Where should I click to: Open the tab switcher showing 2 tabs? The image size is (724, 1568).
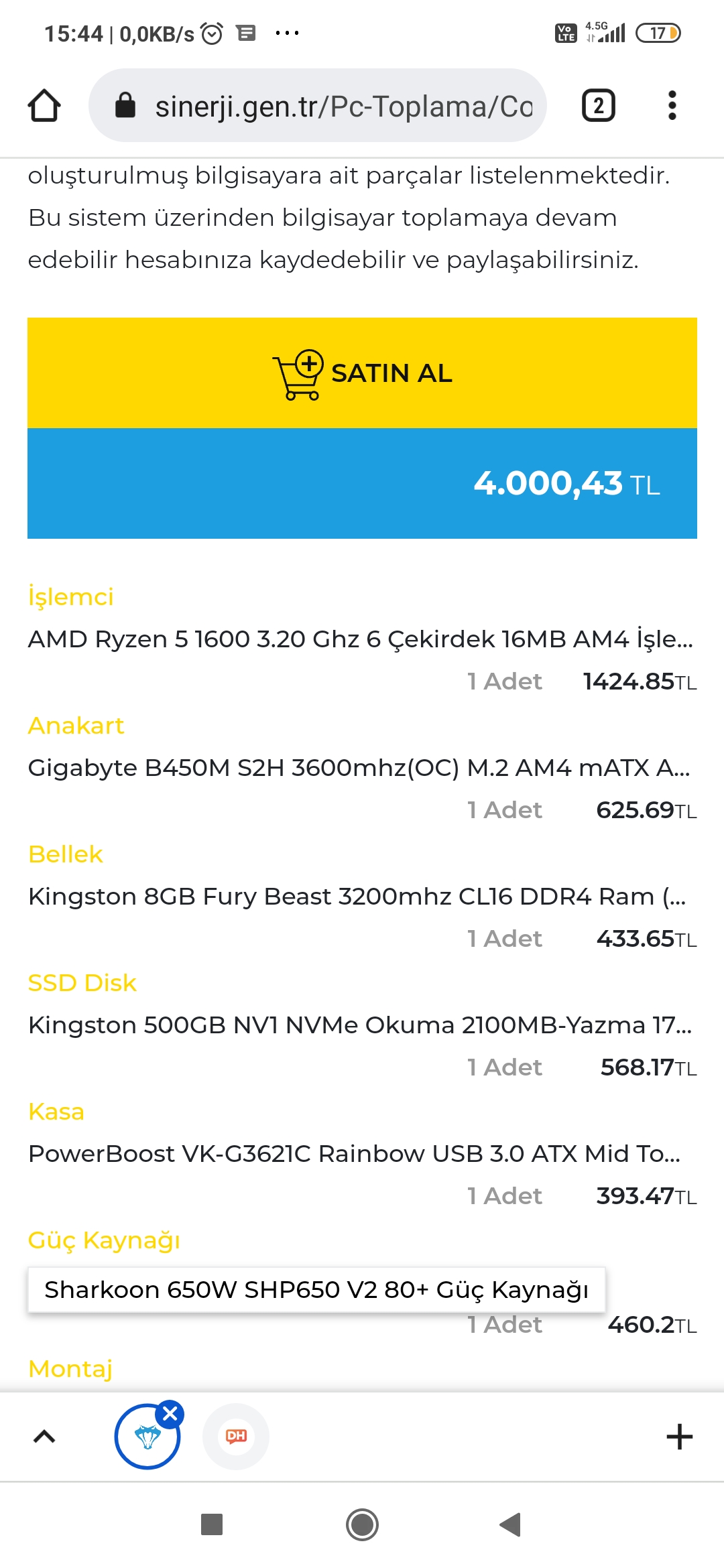pos(598,105)
